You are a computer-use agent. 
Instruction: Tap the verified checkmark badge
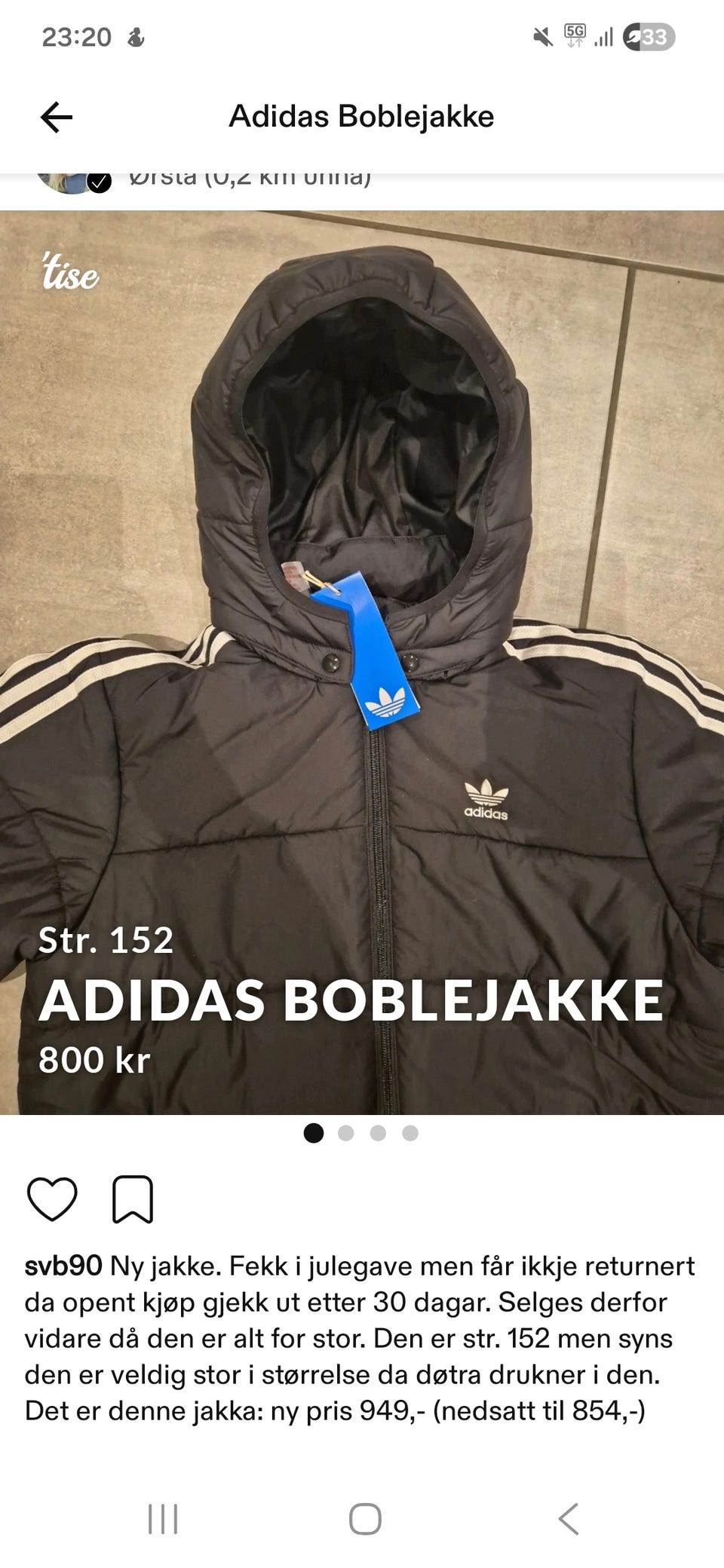click(x=99, y=179)
